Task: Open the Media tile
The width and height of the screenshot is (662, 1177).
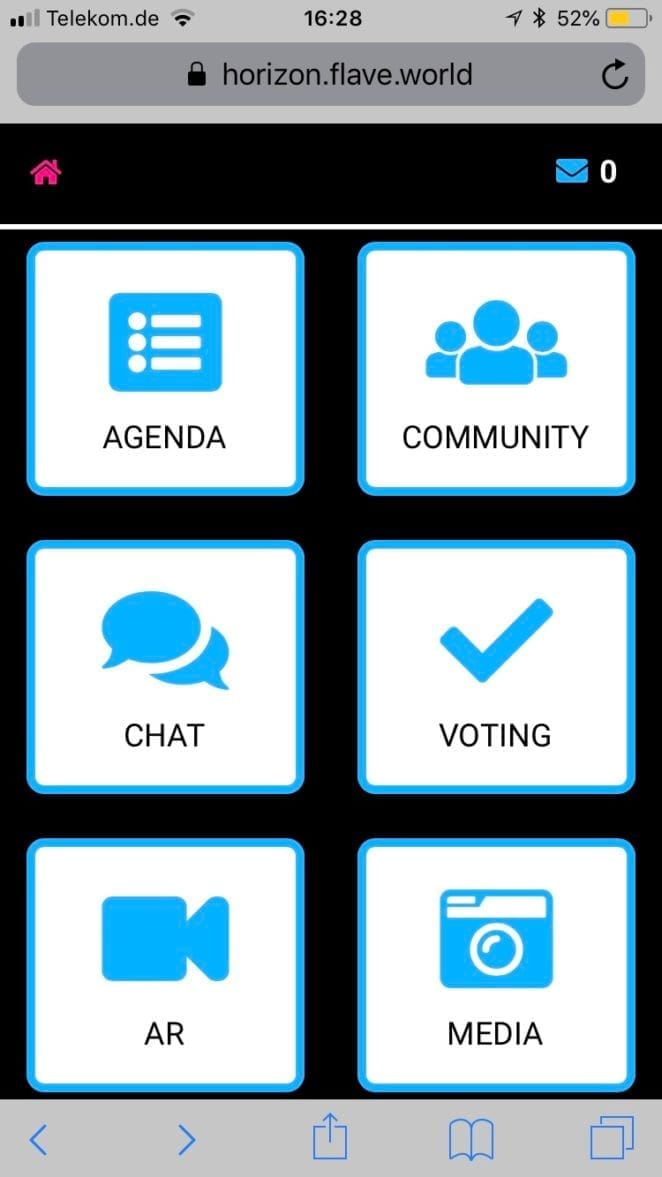Action: [496, 964]
